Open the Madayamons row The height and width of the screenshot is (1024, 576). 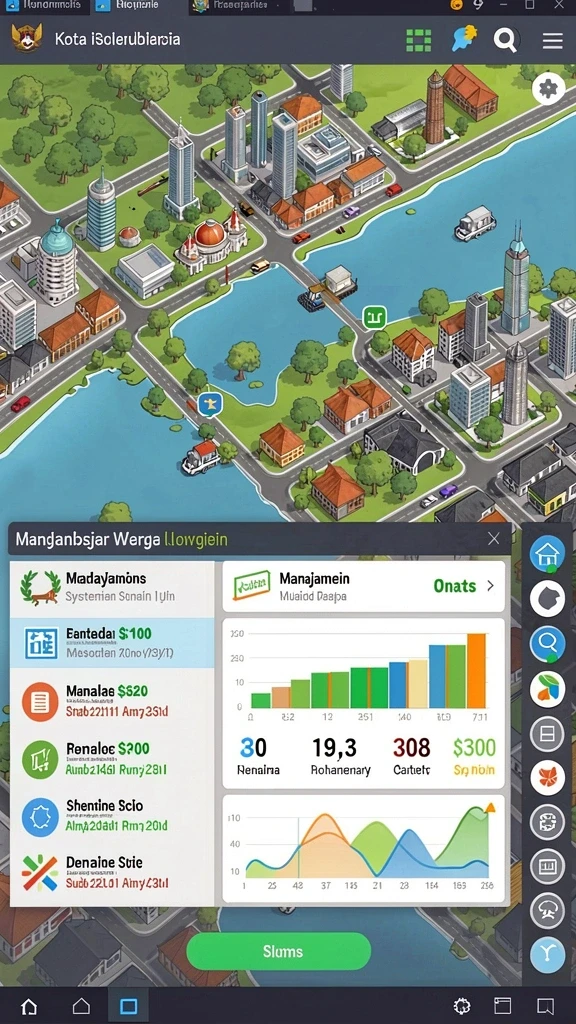[112, 587]
